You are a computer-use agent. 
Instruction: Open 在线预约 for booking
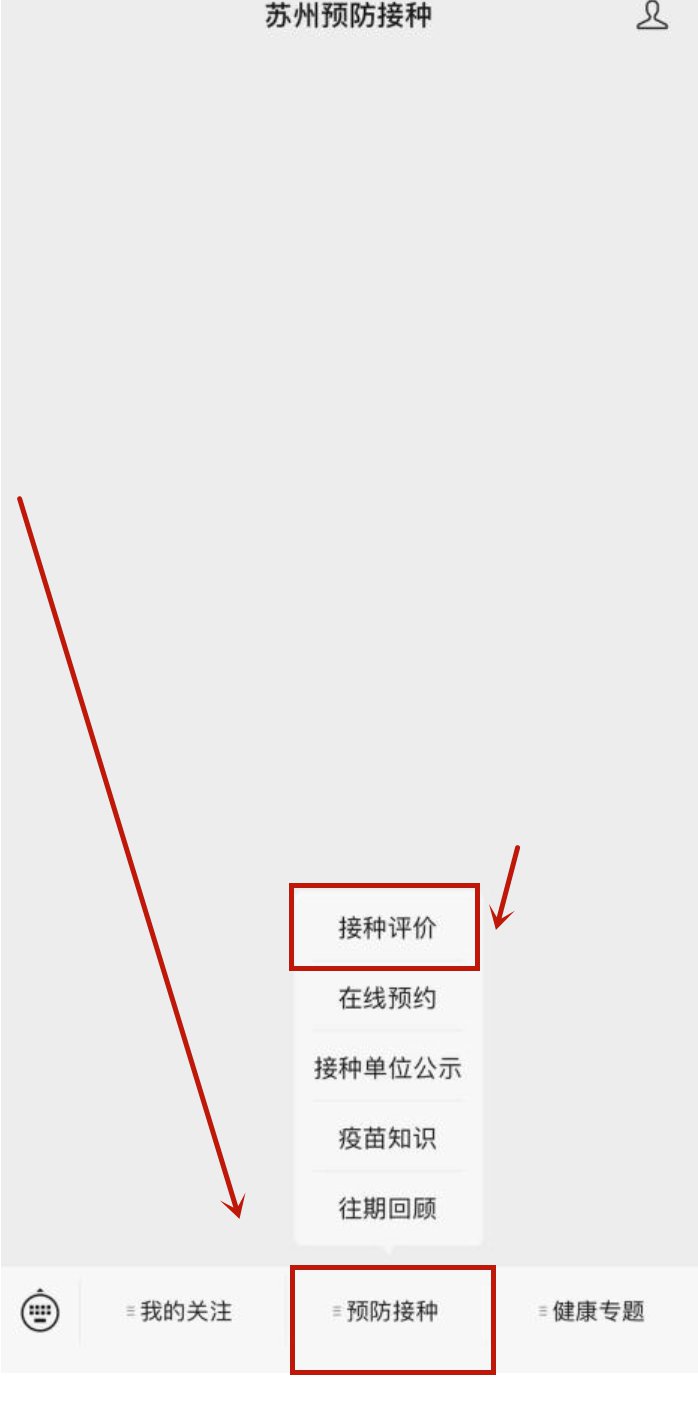click(387, 998)
